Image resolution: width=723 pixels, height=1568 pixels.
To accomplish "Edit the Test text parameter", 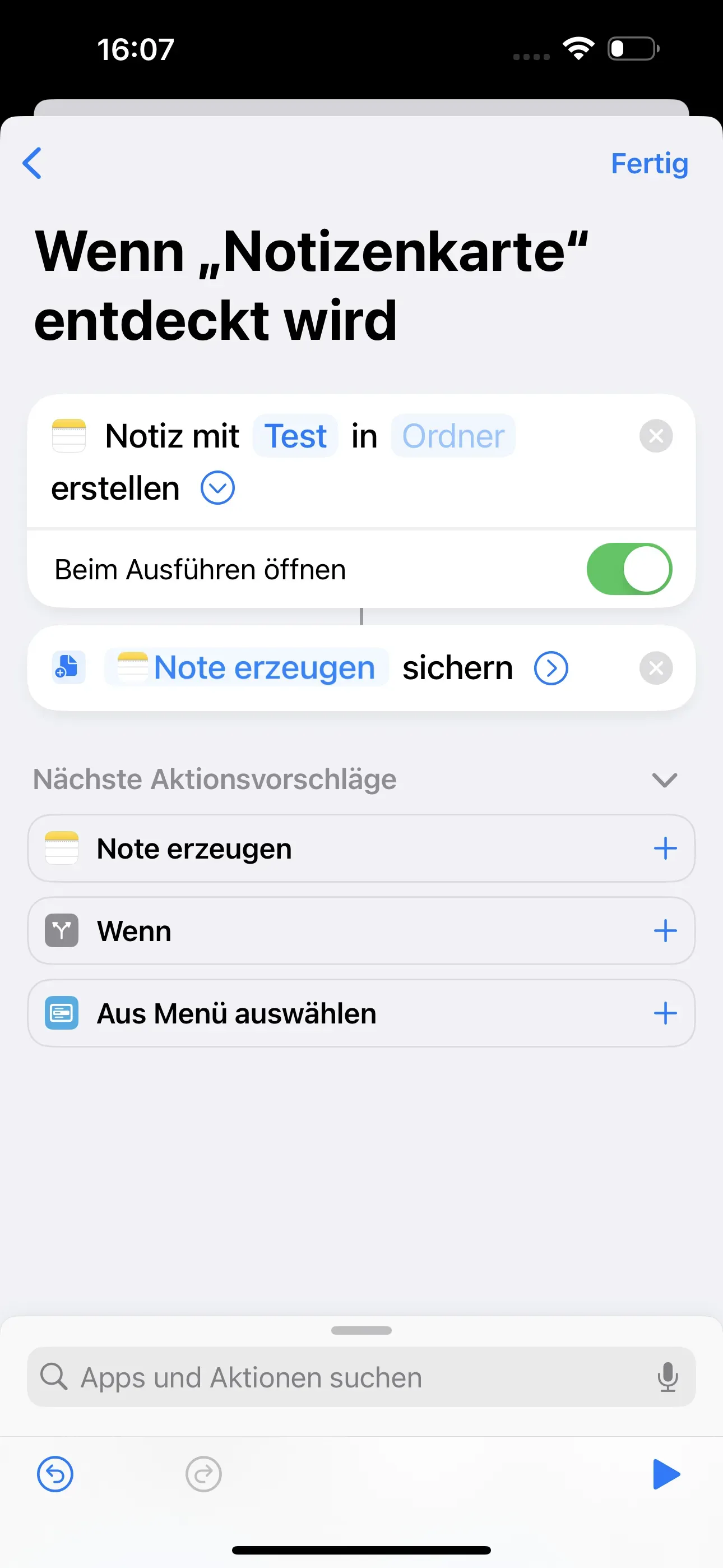I will (295, 436).
